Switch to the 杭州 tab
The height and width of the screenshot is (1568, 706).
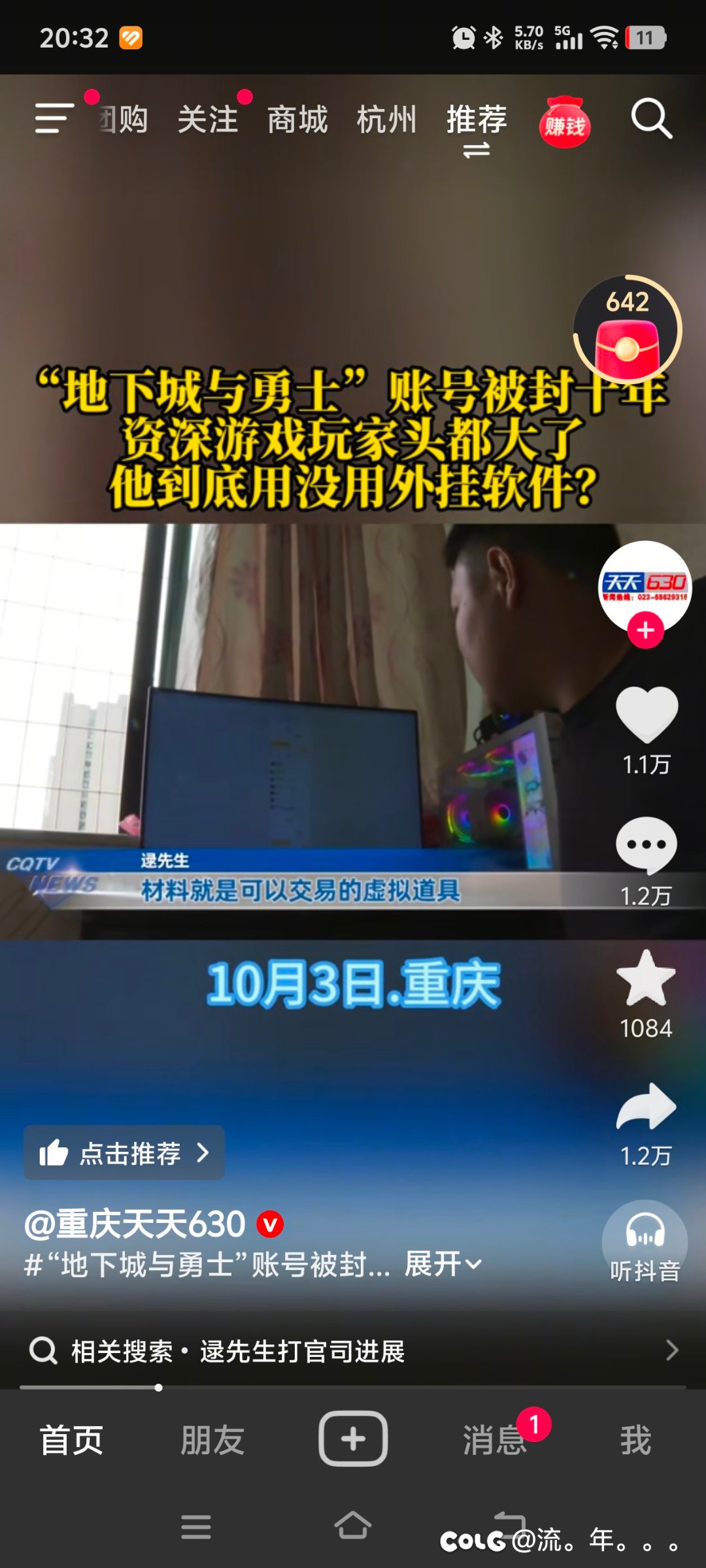pyautogui.click(x=386, y=120)
